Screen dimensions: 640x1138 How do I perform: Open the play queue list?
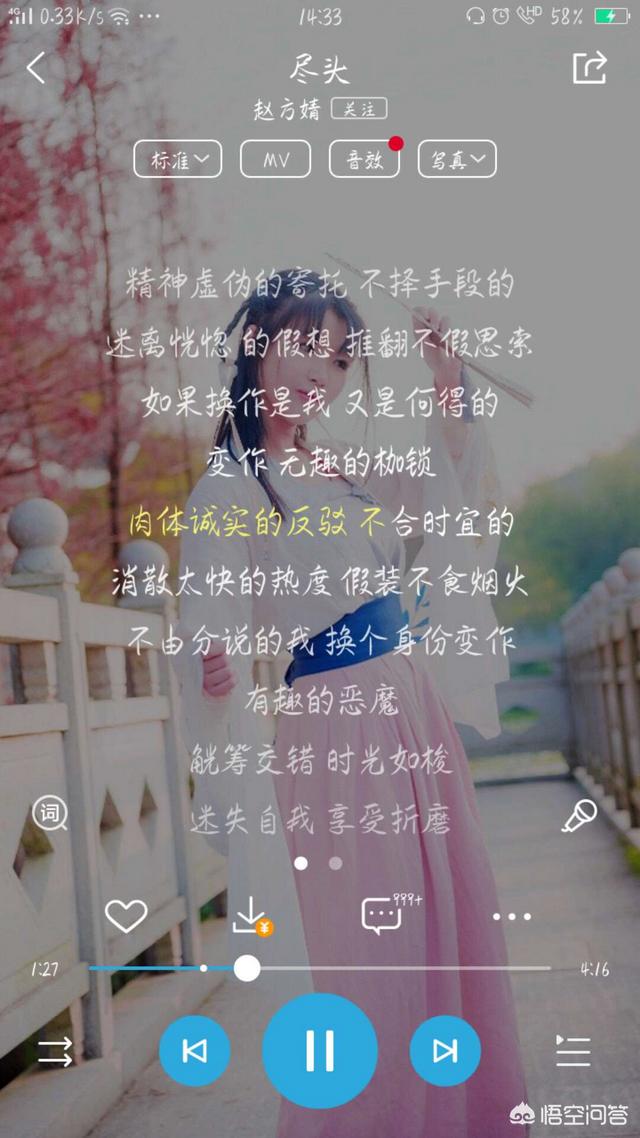[573, 1051]
